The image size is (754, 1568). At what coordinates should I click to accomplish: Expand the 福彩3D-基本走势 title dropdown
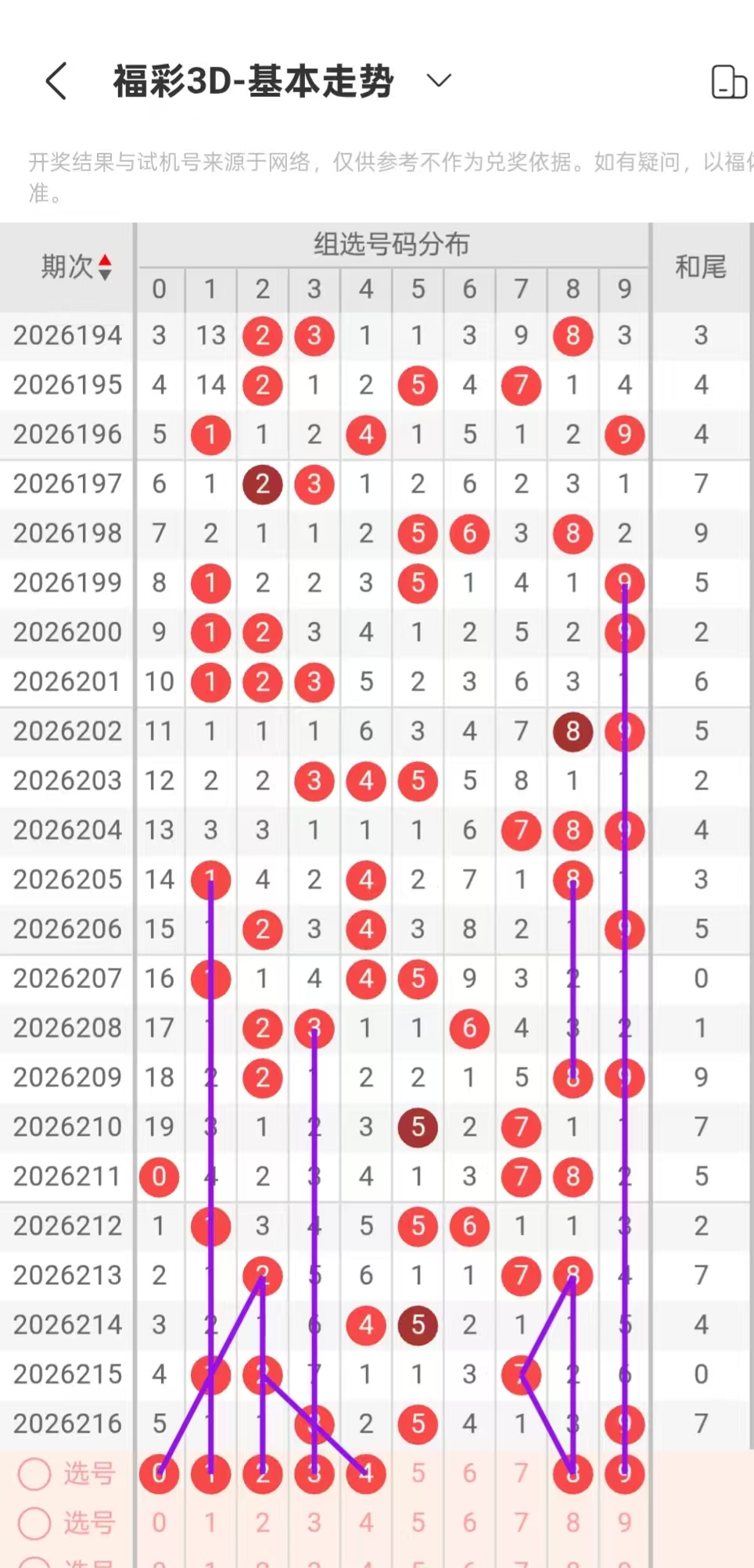coord(439,81)
